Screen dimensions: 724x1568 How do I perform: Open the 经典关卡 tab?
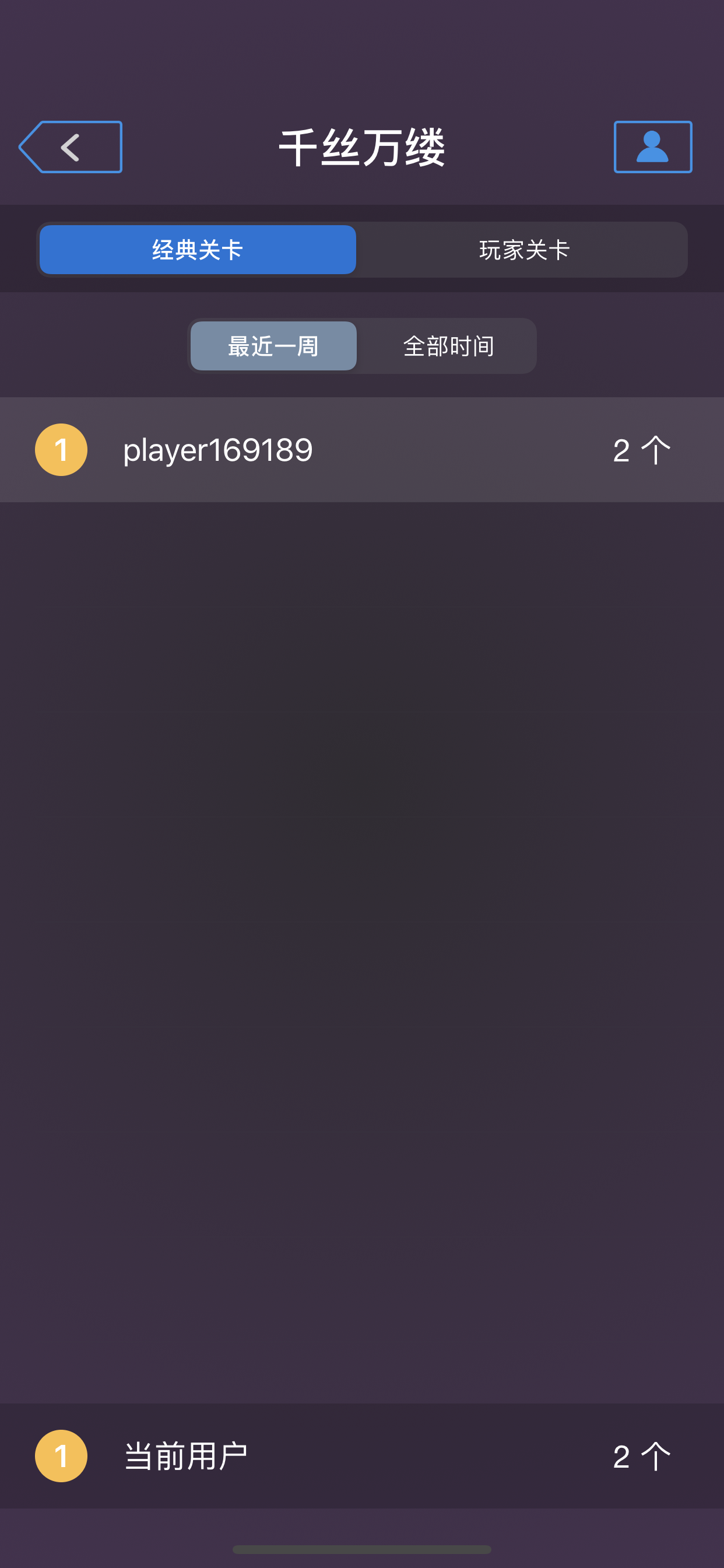[196, 250]
